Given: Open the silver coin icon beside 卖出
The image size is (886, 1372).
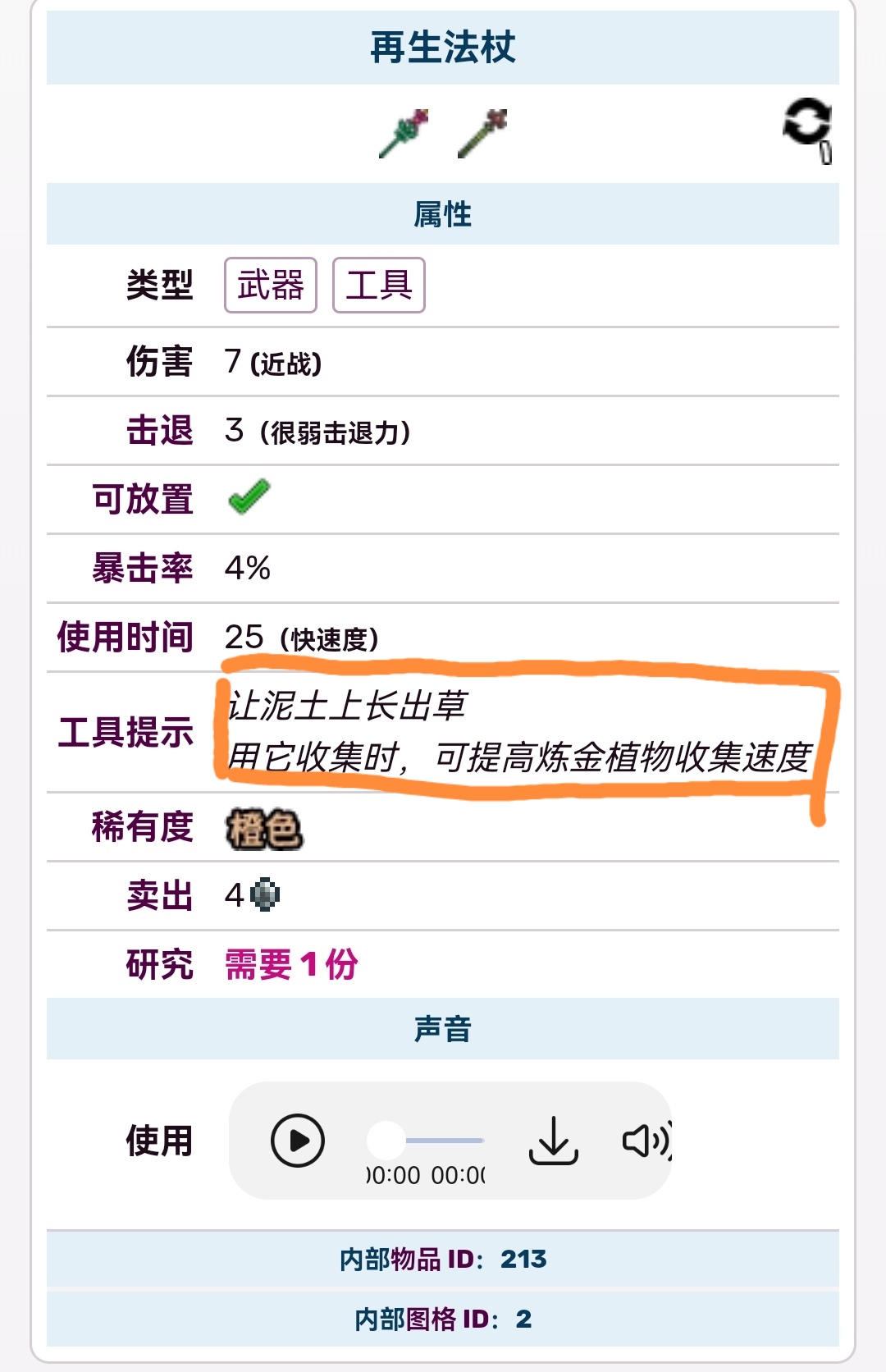Looking at the screenshot, I should click(265, 895).
